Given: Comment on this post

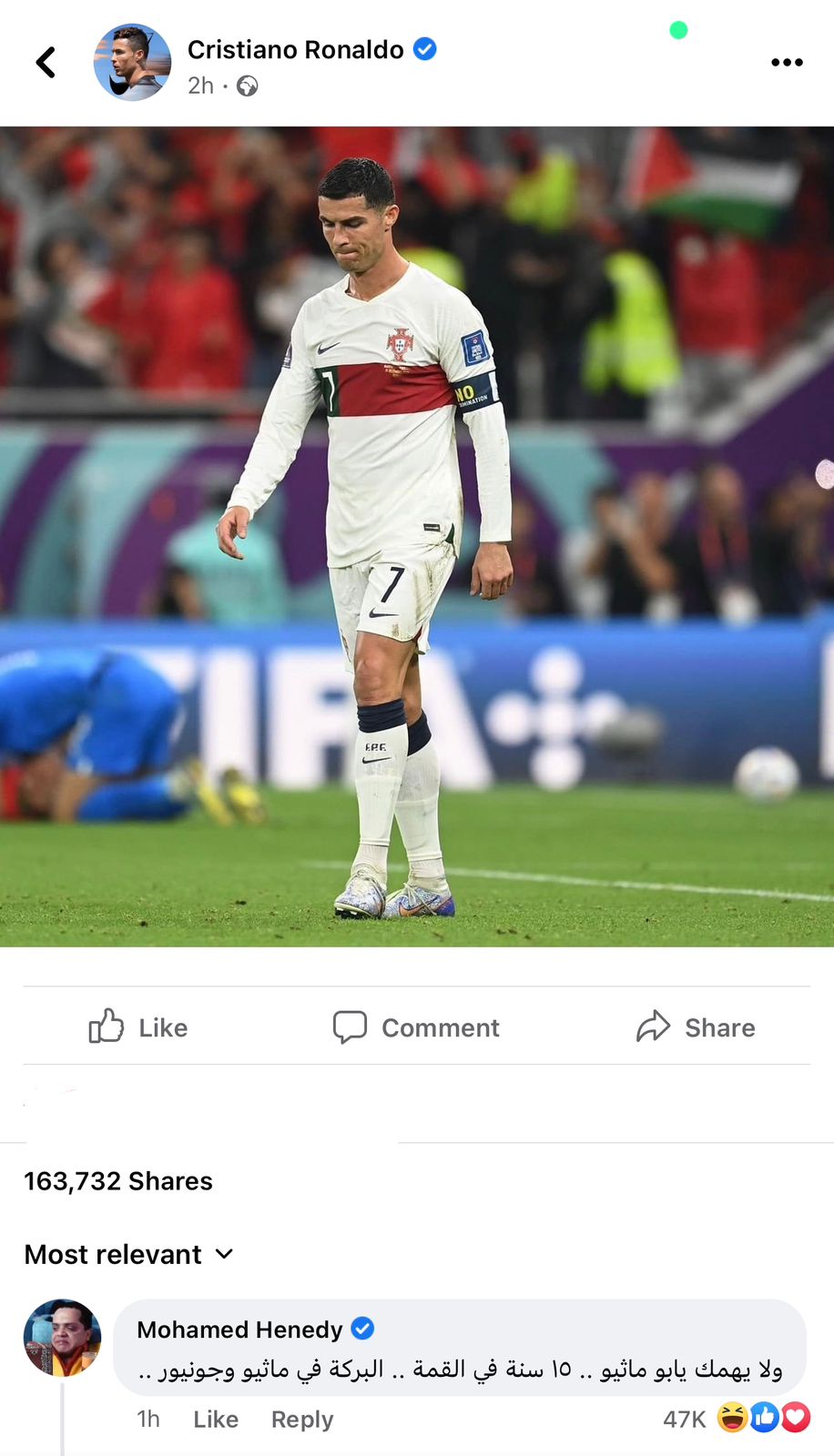Looking at the screenshot, I should [x=416, y=1027].
